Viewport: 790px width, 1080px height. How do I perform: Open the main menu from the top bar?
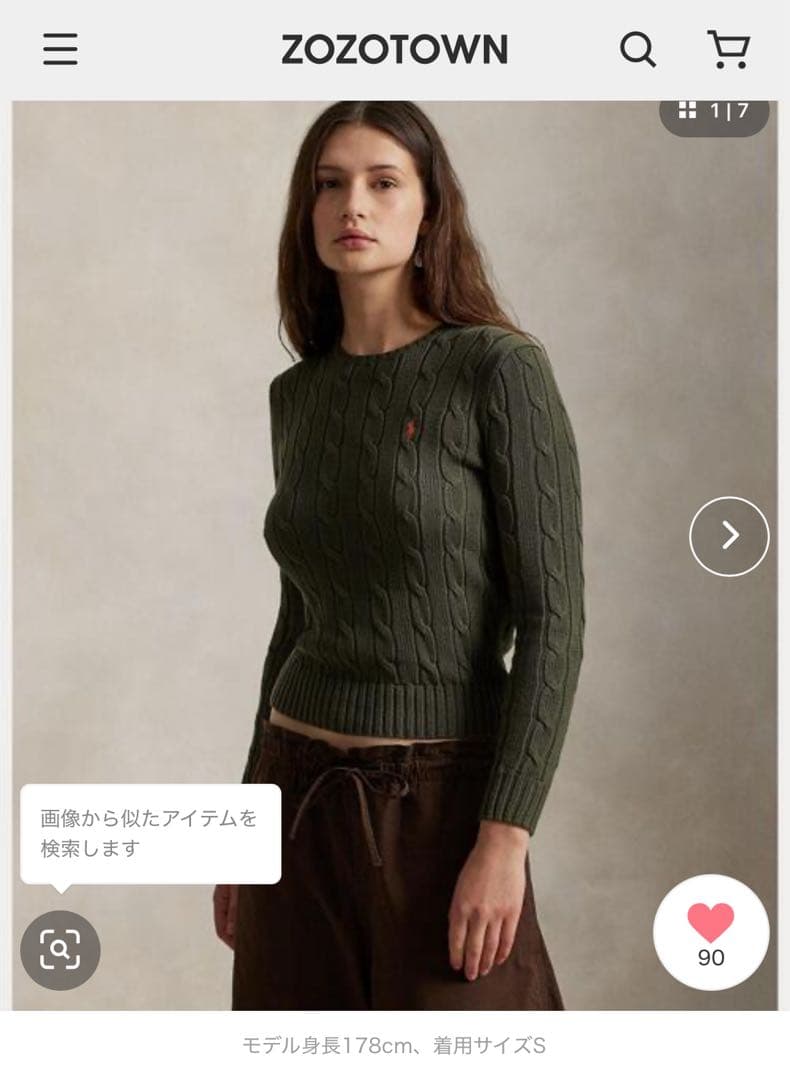(x=60, y=47)
